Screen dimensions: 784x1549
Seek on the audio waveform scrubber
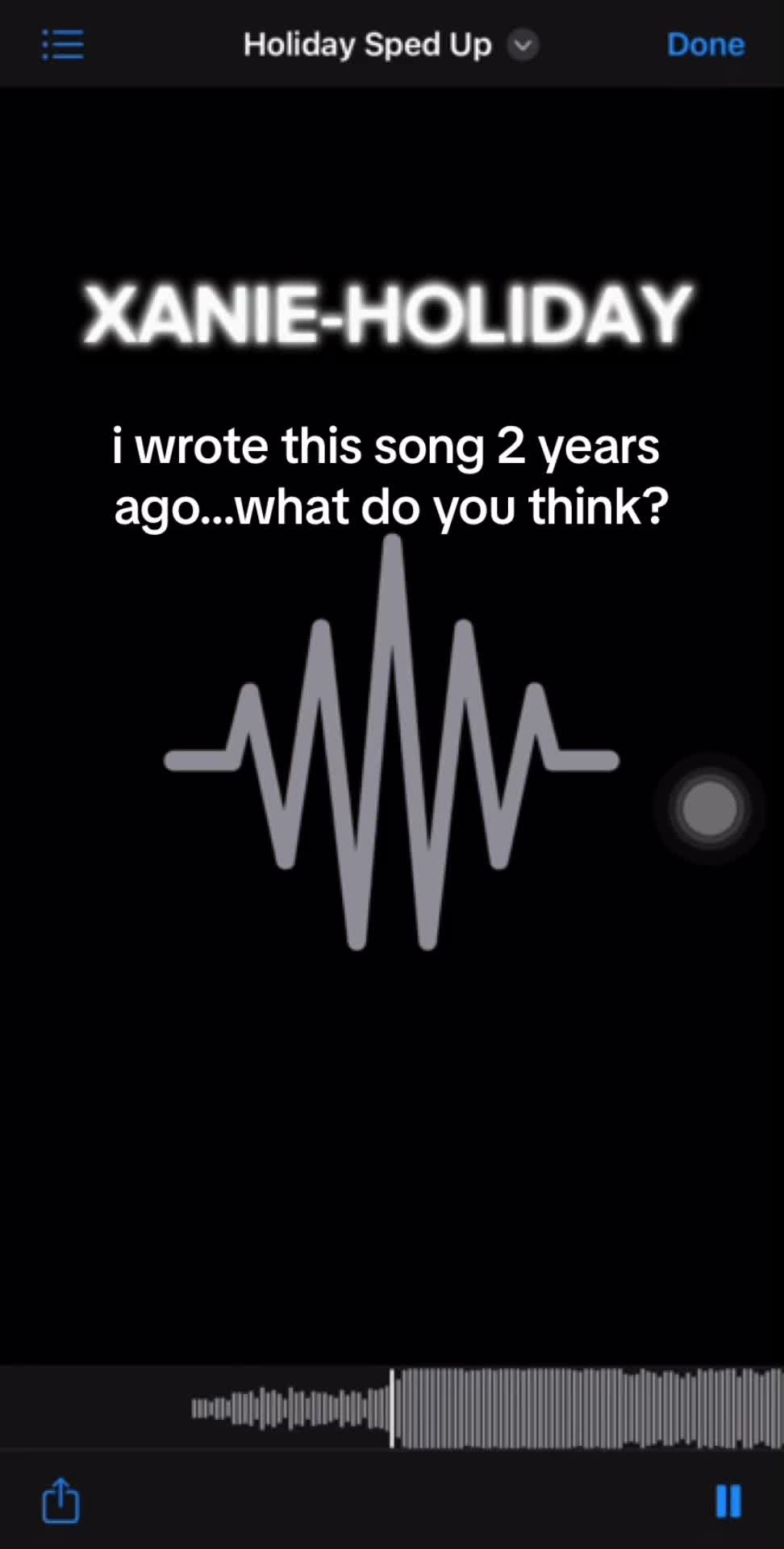[484, 1408]
